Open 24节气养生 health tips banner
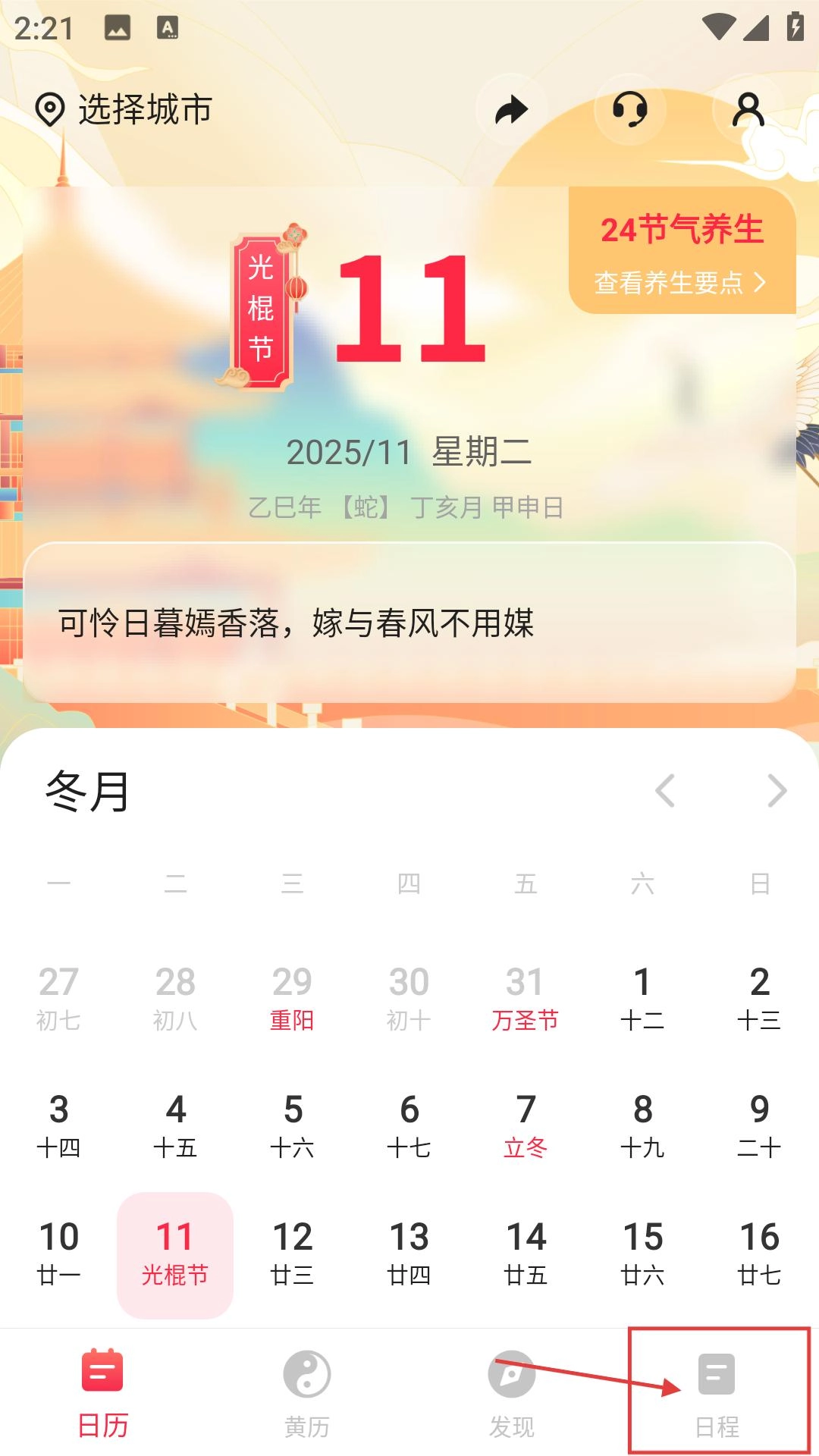The image size is (819, 1456). 682,253
